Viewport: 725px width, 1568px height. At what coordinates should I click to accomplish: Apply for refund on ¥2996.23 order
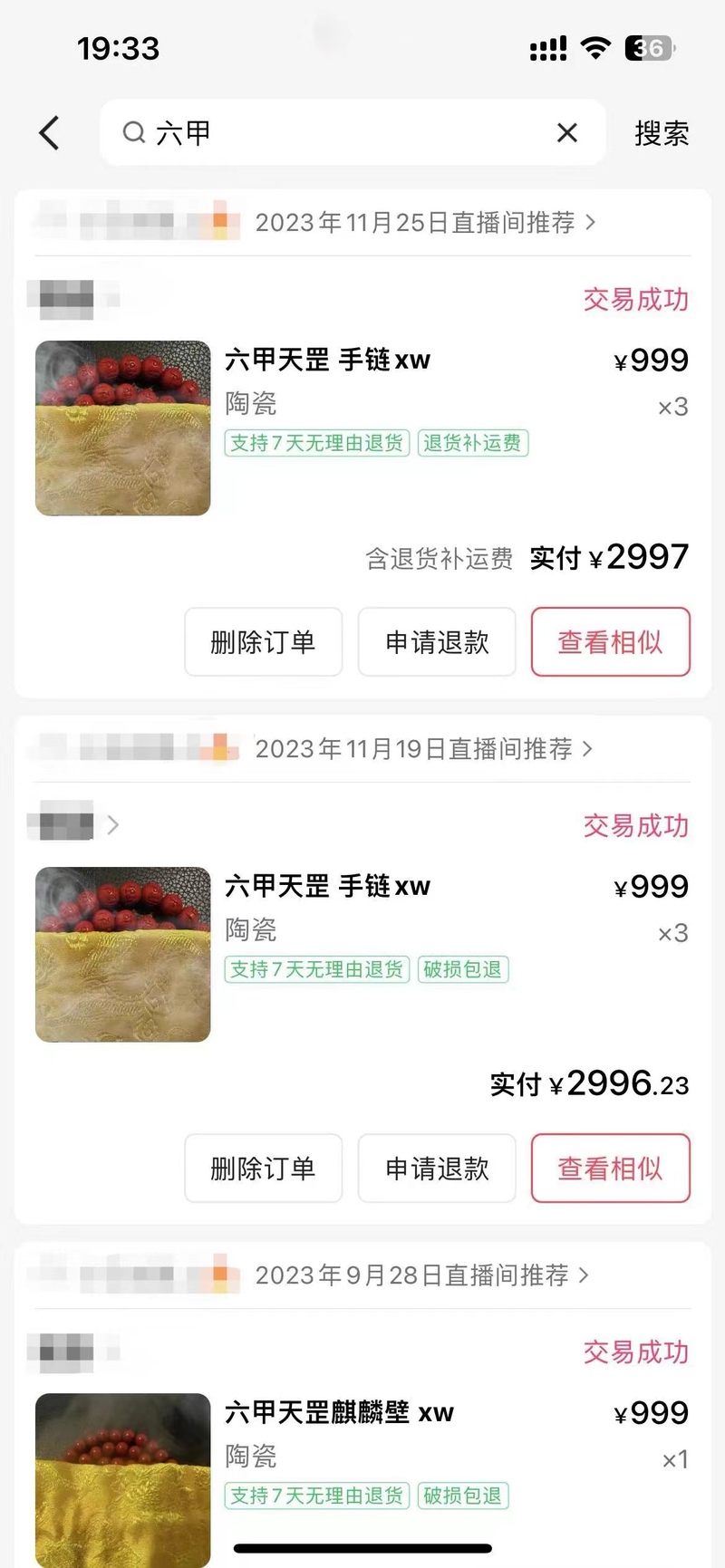(x=437, y=1169)
